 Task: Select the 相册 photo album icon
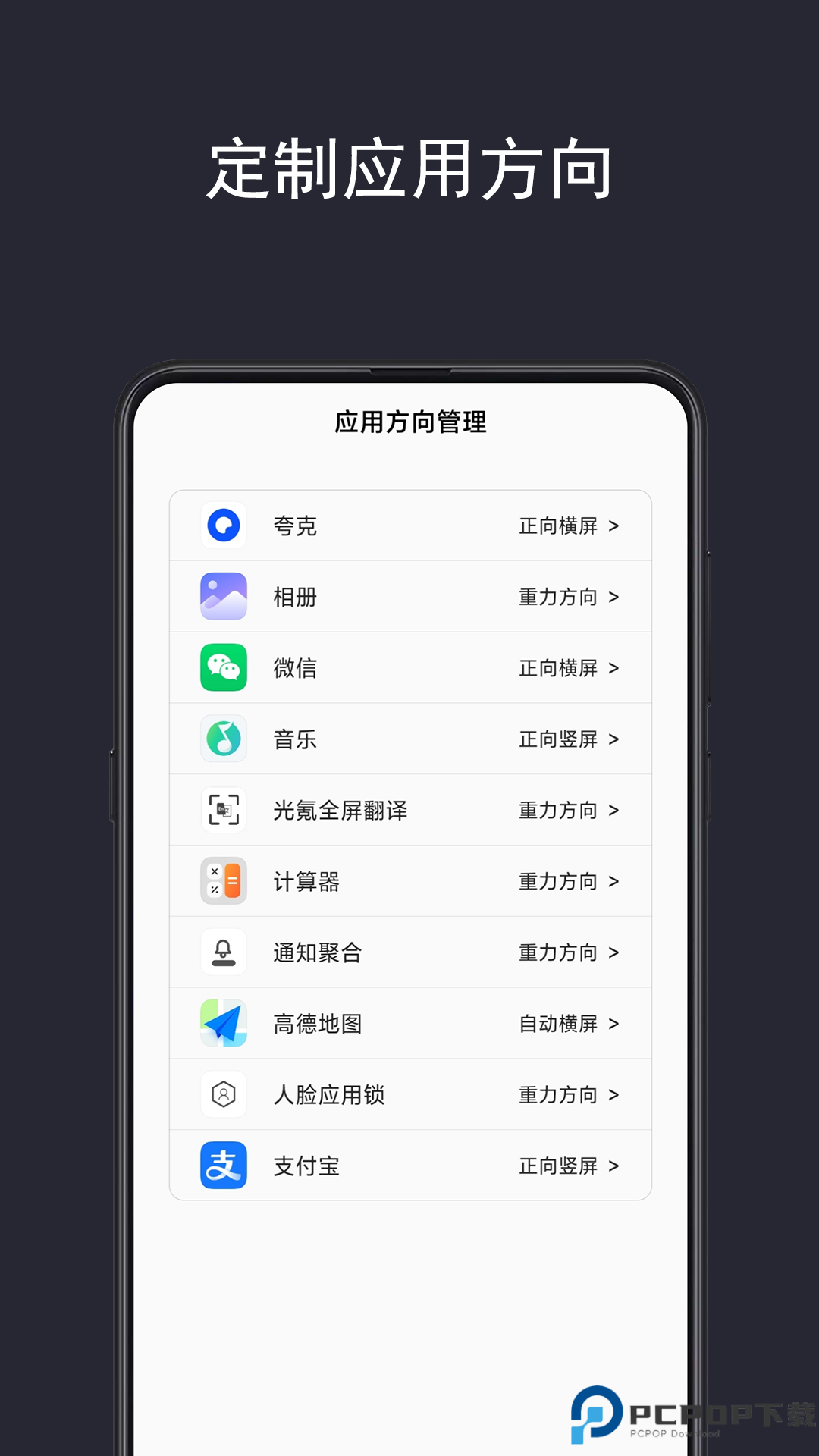point(224,597)
